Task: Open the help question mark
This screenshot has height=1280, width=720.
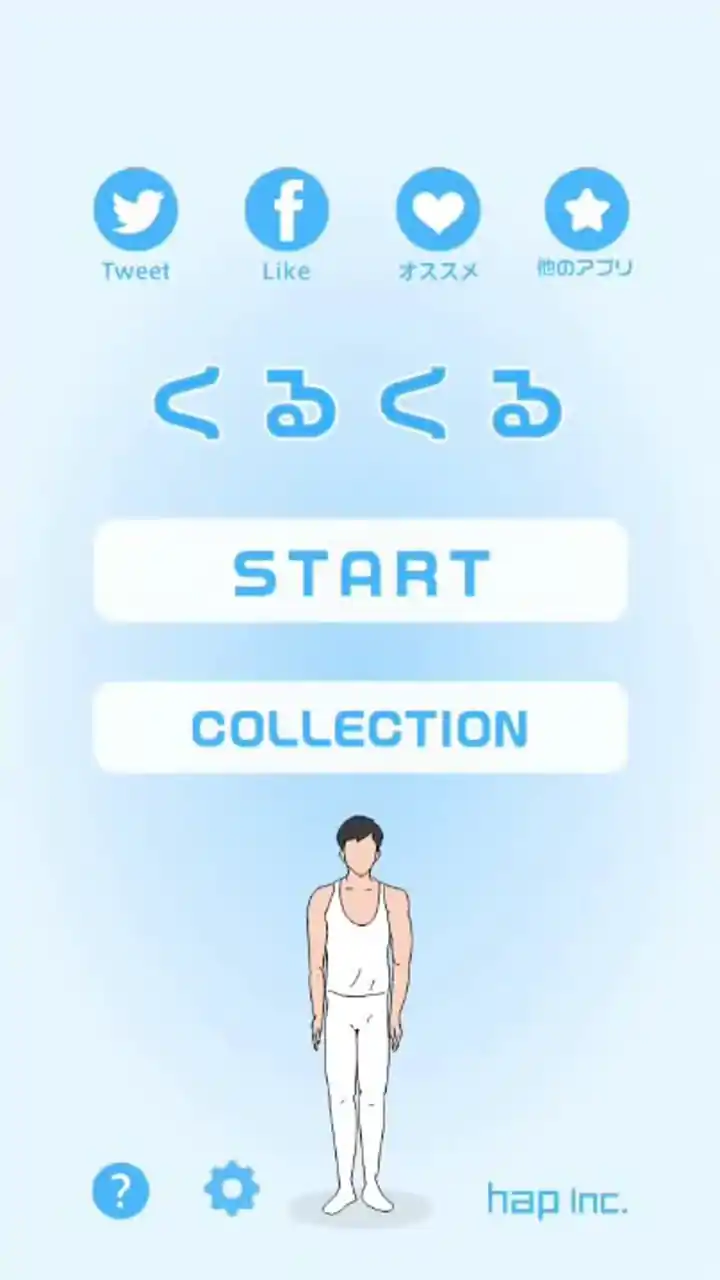Action: point(121,1191)
